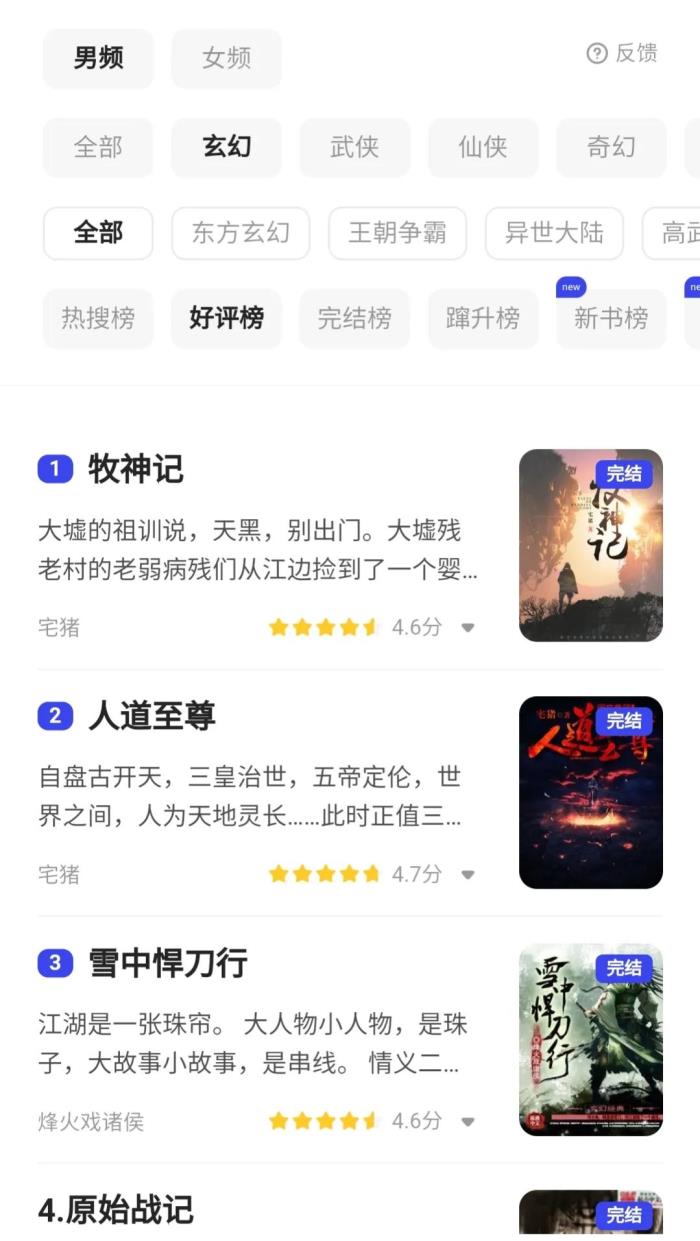Filter by 武侠 genre
The width and height of the screenshot is (700, 1241).
point(354,147)
